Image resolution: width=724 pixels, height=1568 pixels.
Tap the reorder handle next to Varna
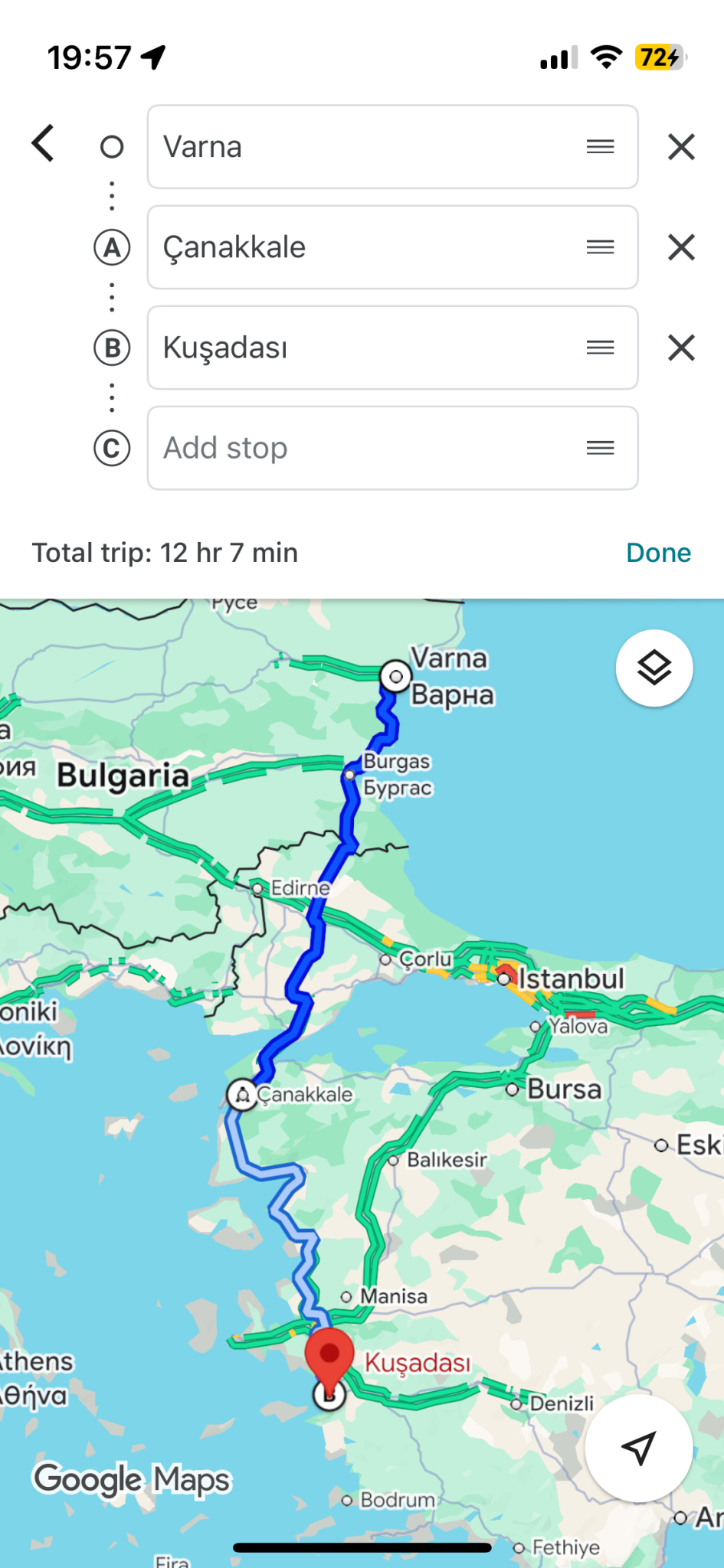(x=600, y=147)
